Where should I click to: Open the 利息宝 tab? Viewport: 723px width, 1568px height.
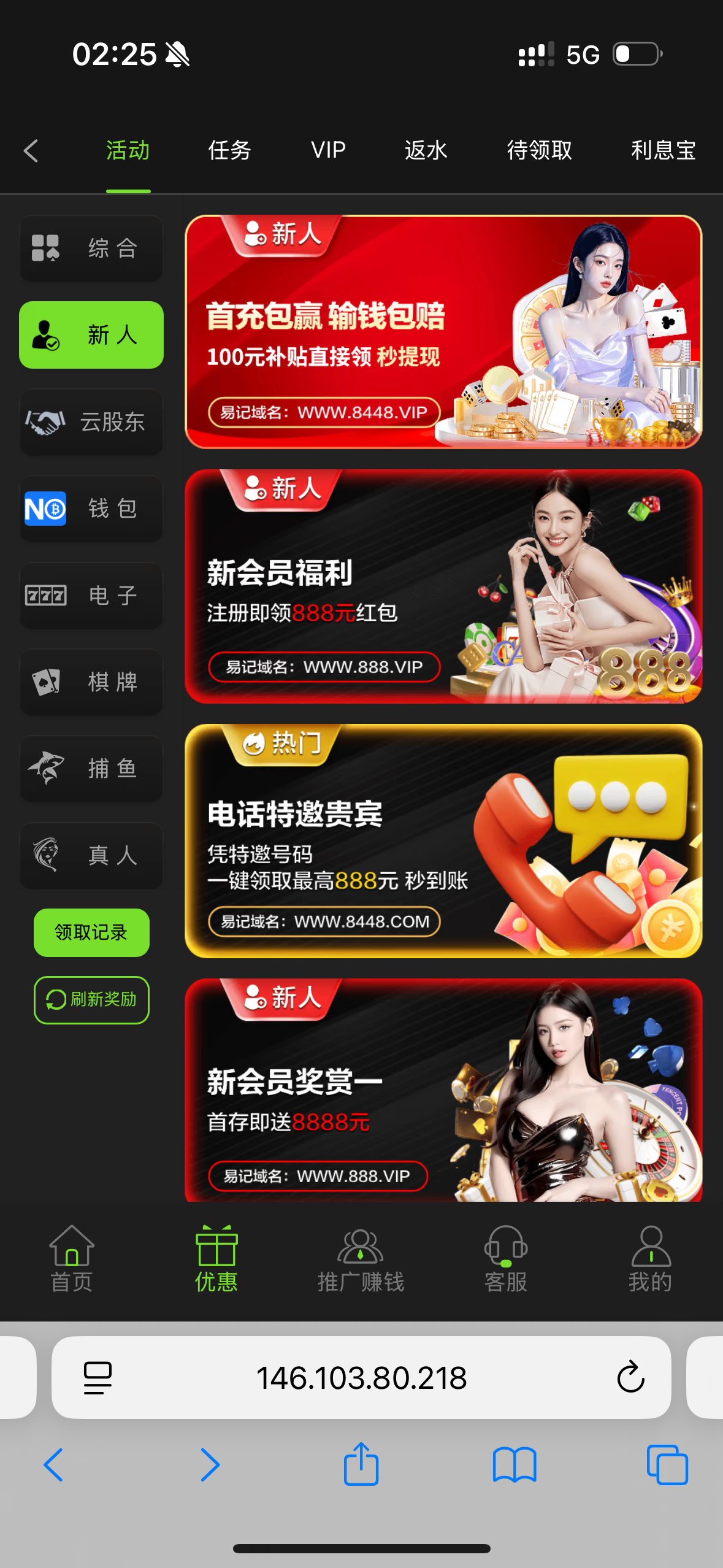click(x=663, y=150)
